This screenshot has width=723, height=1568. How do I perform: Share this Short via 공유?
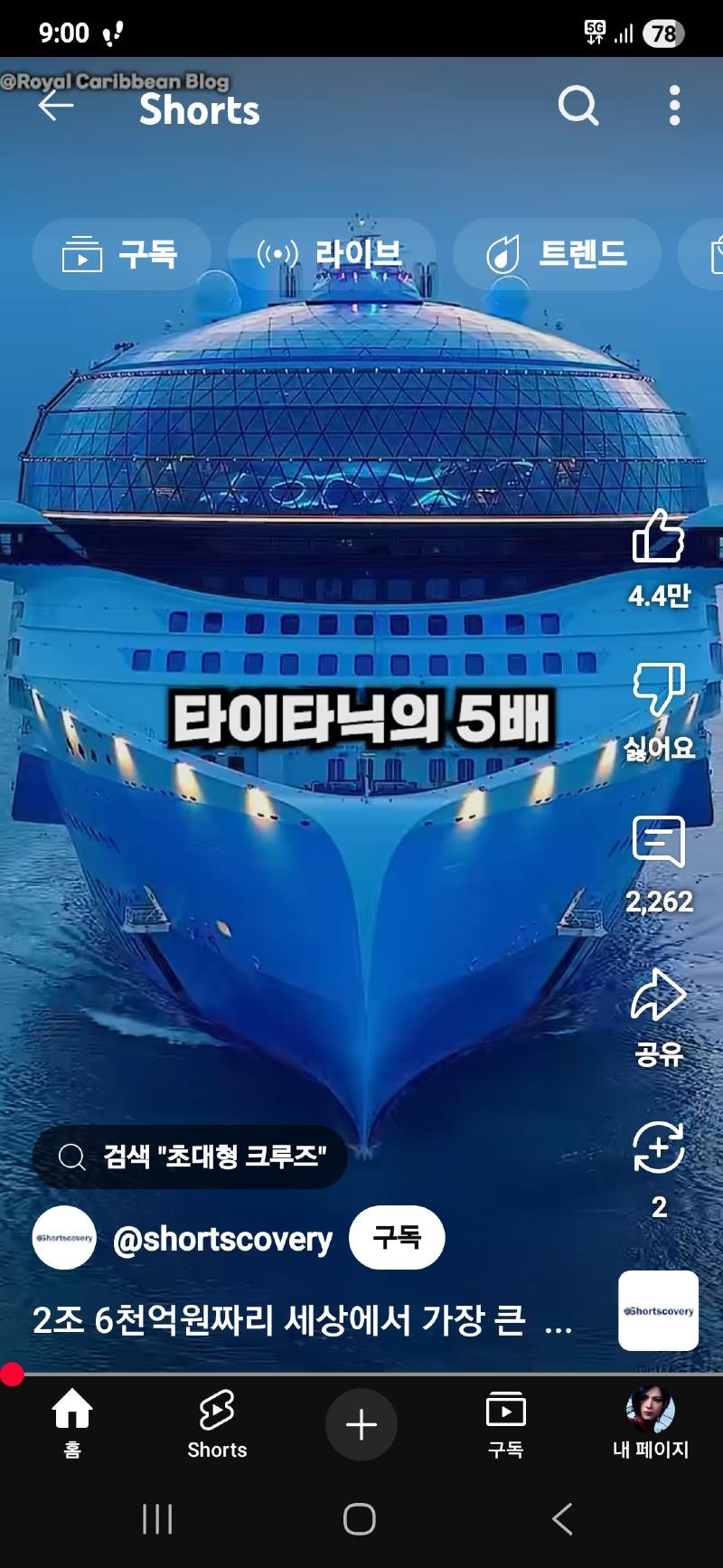(x=659, y=997)
